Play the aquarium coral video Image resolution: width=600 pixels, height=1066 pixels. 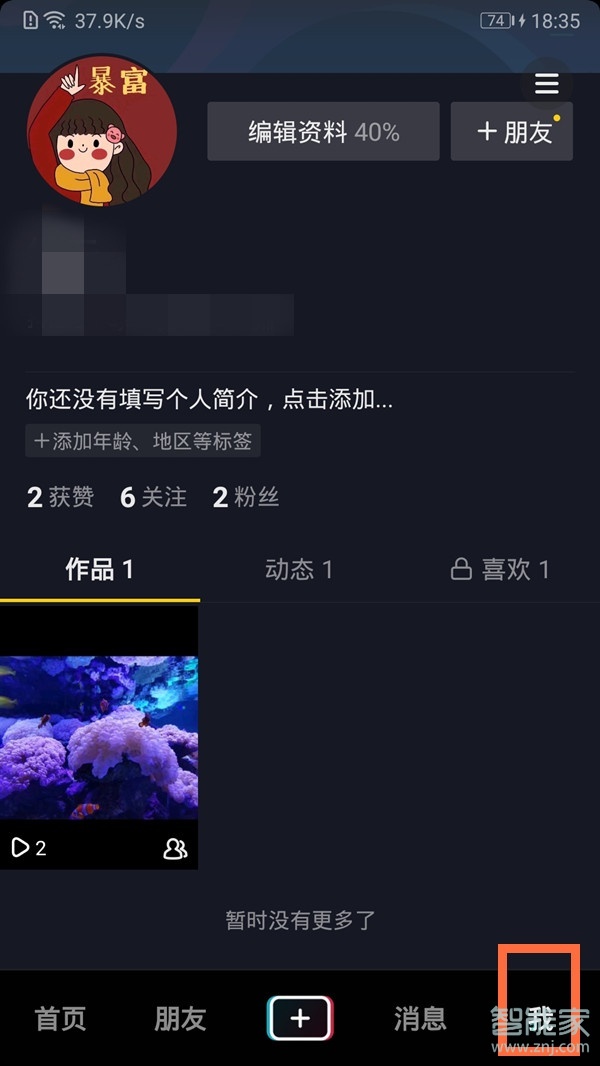tap(98, 737)
